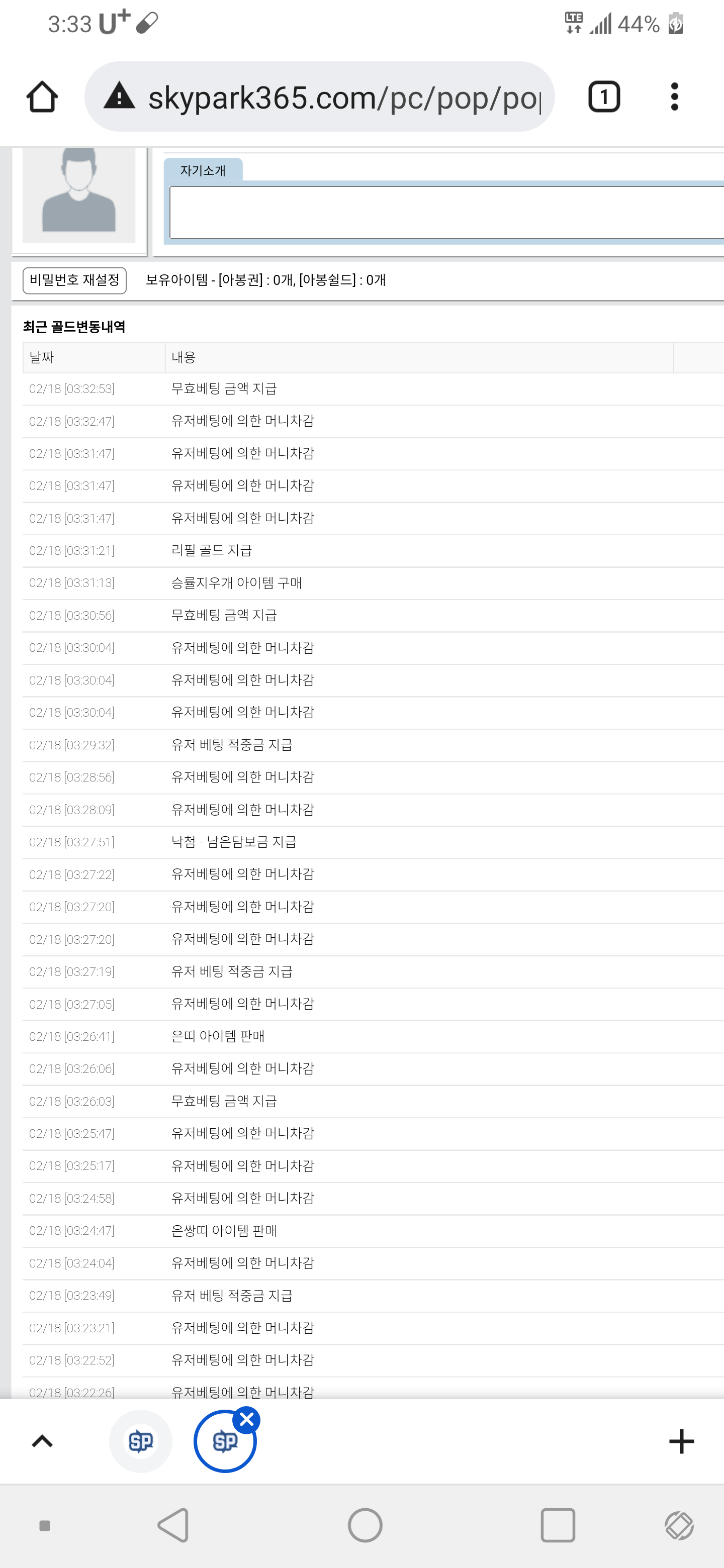Add a new browser tab
This screenshot has width=724, height=1568.
point(681,1441)
